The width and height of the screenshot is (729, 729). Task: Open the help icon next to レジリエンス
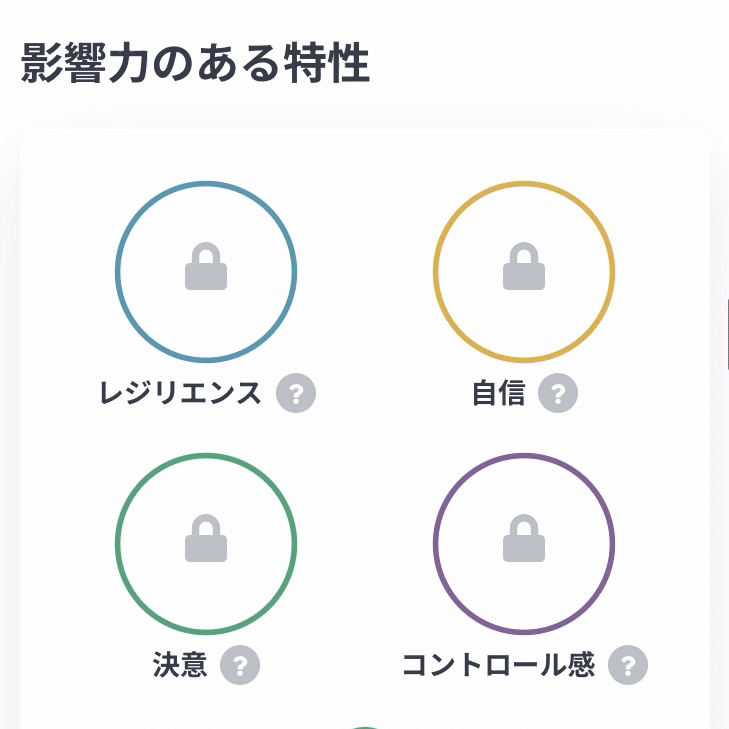[x=296, y=393]
